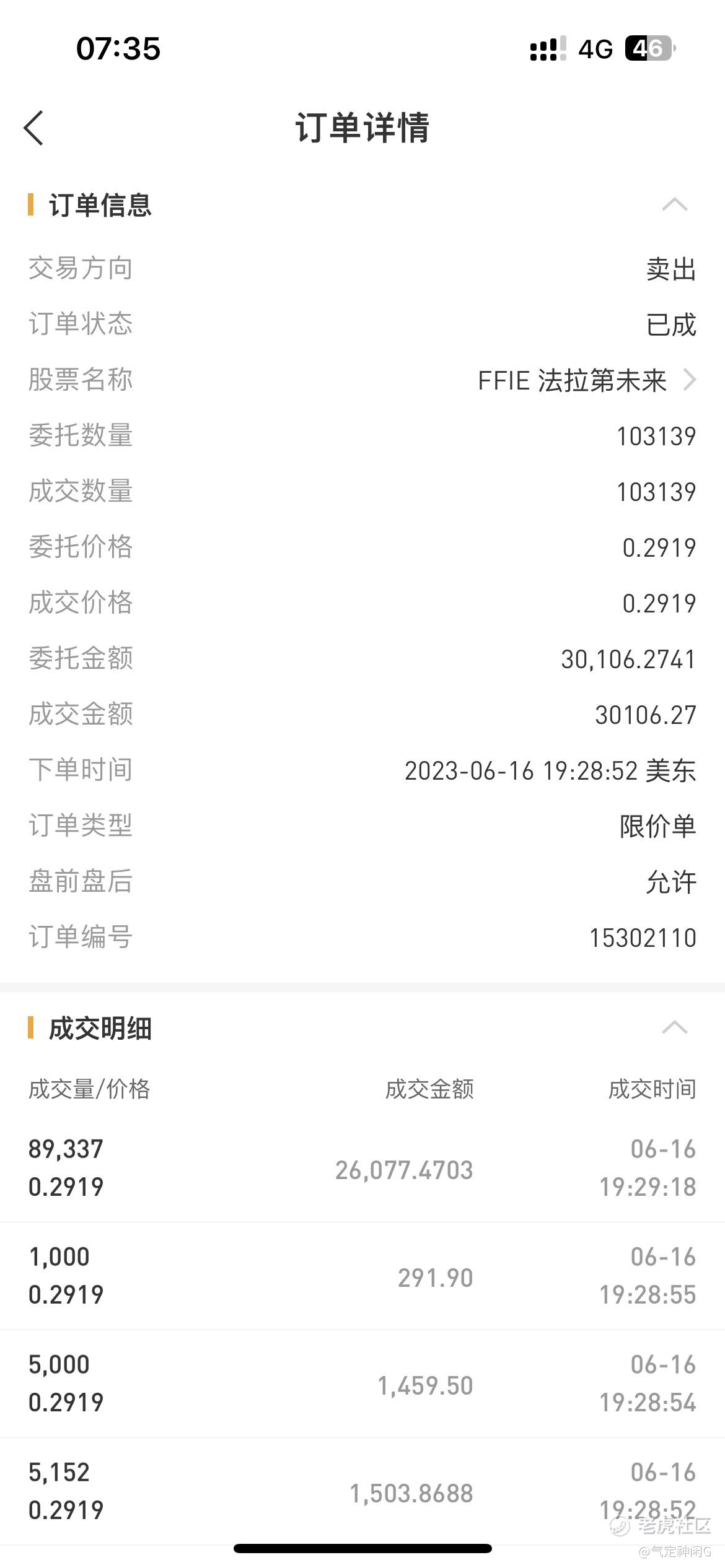Collapse the 订单信息 section

[674, 205]
